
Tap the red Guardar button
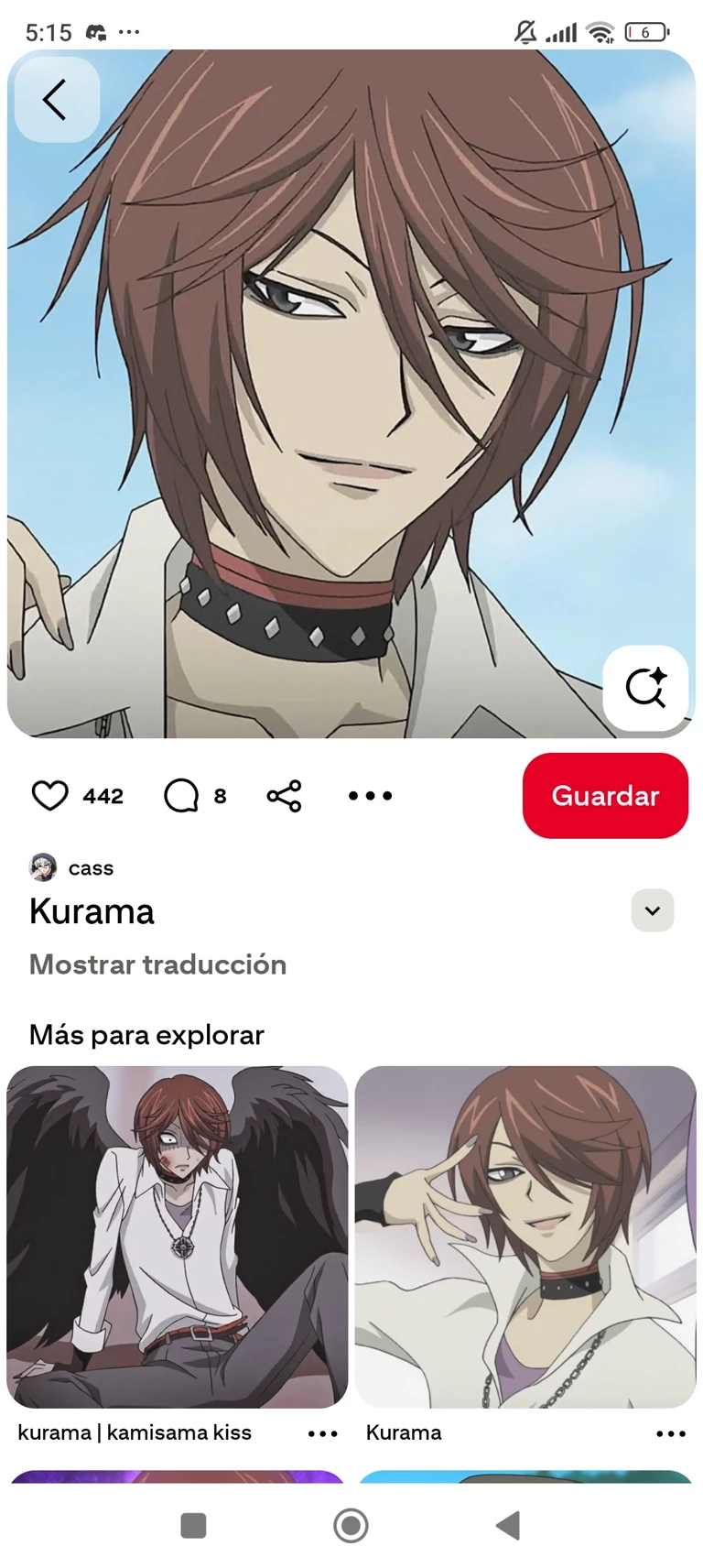(x=605, y=796)
